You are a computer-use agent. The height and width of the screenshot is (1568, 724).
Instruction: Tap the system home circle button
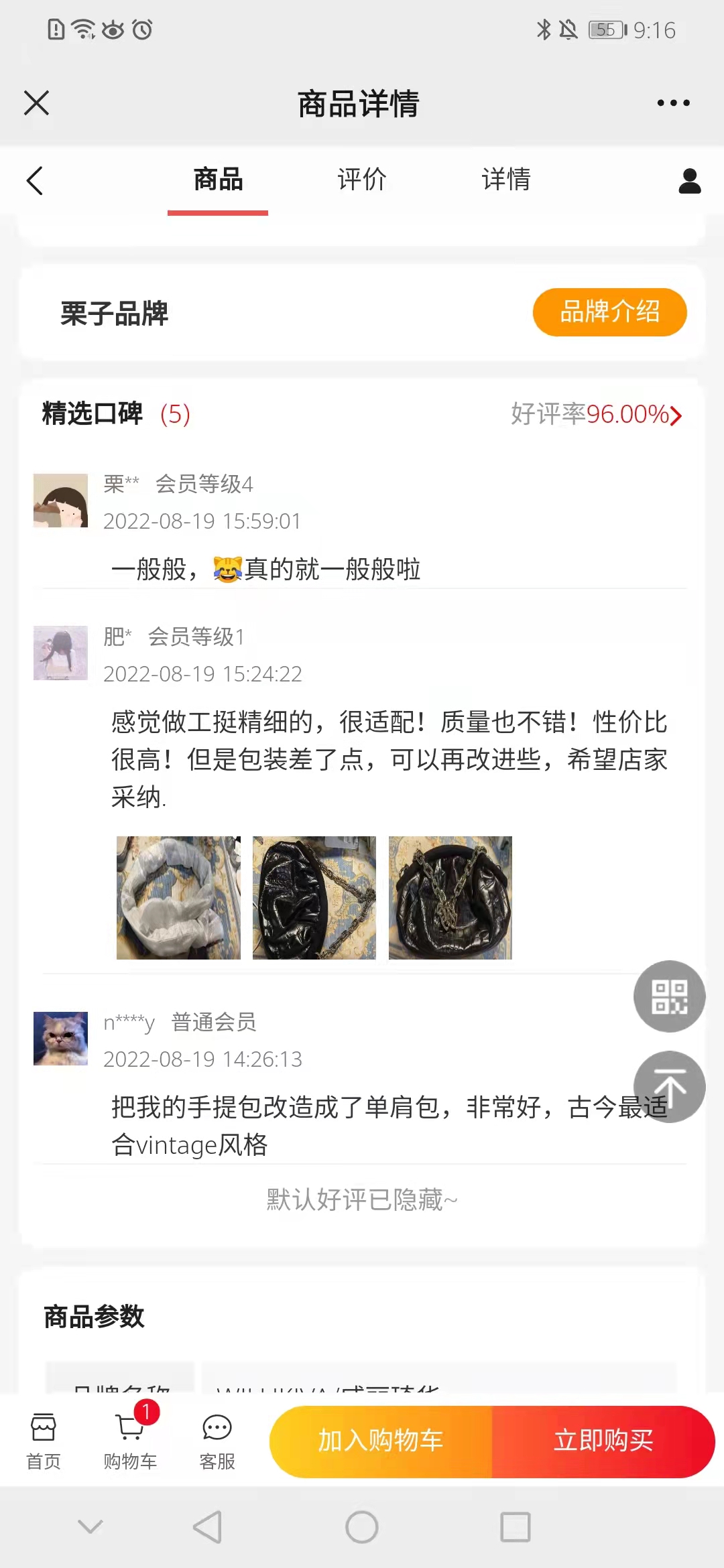[x=362, y=1527]
